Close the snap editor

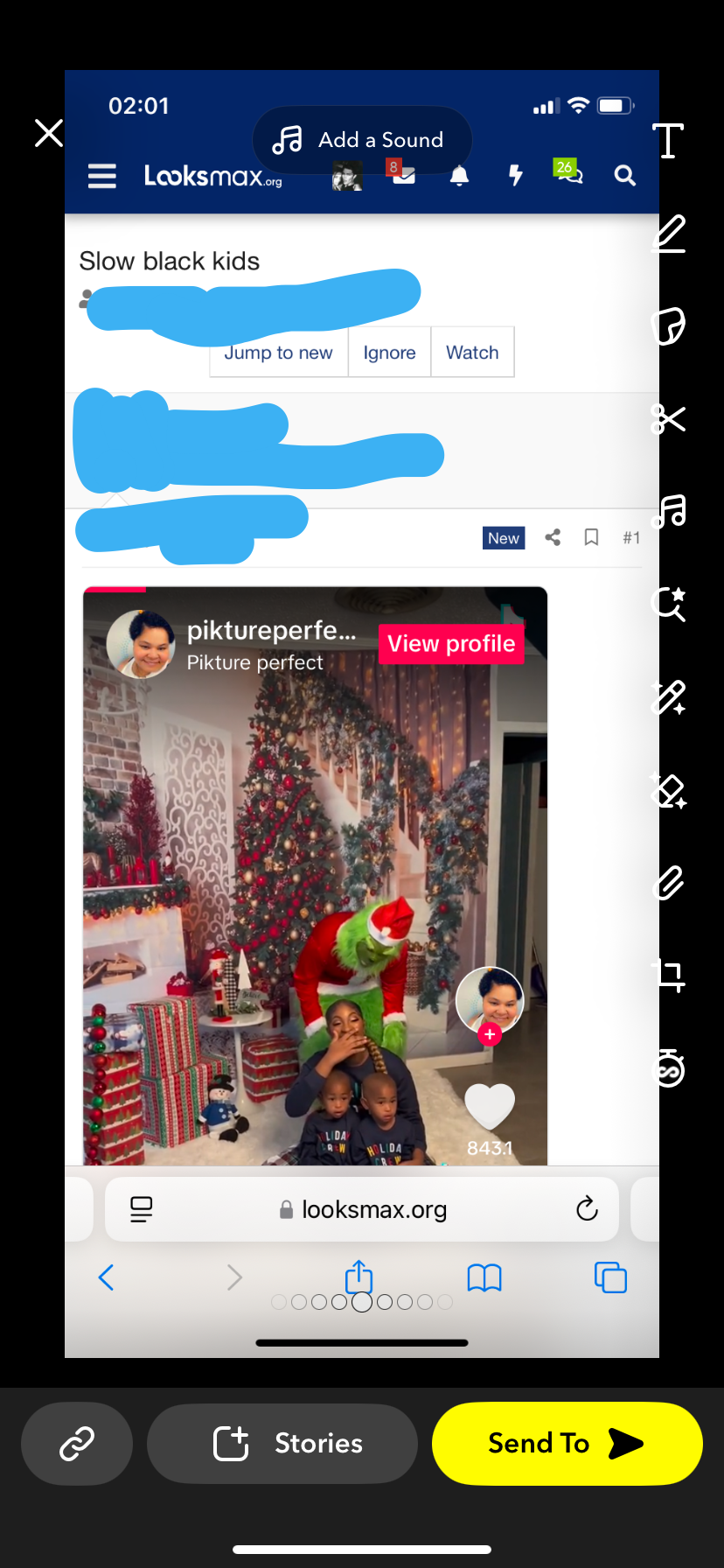pyautogui.click(x=49, y=133)
